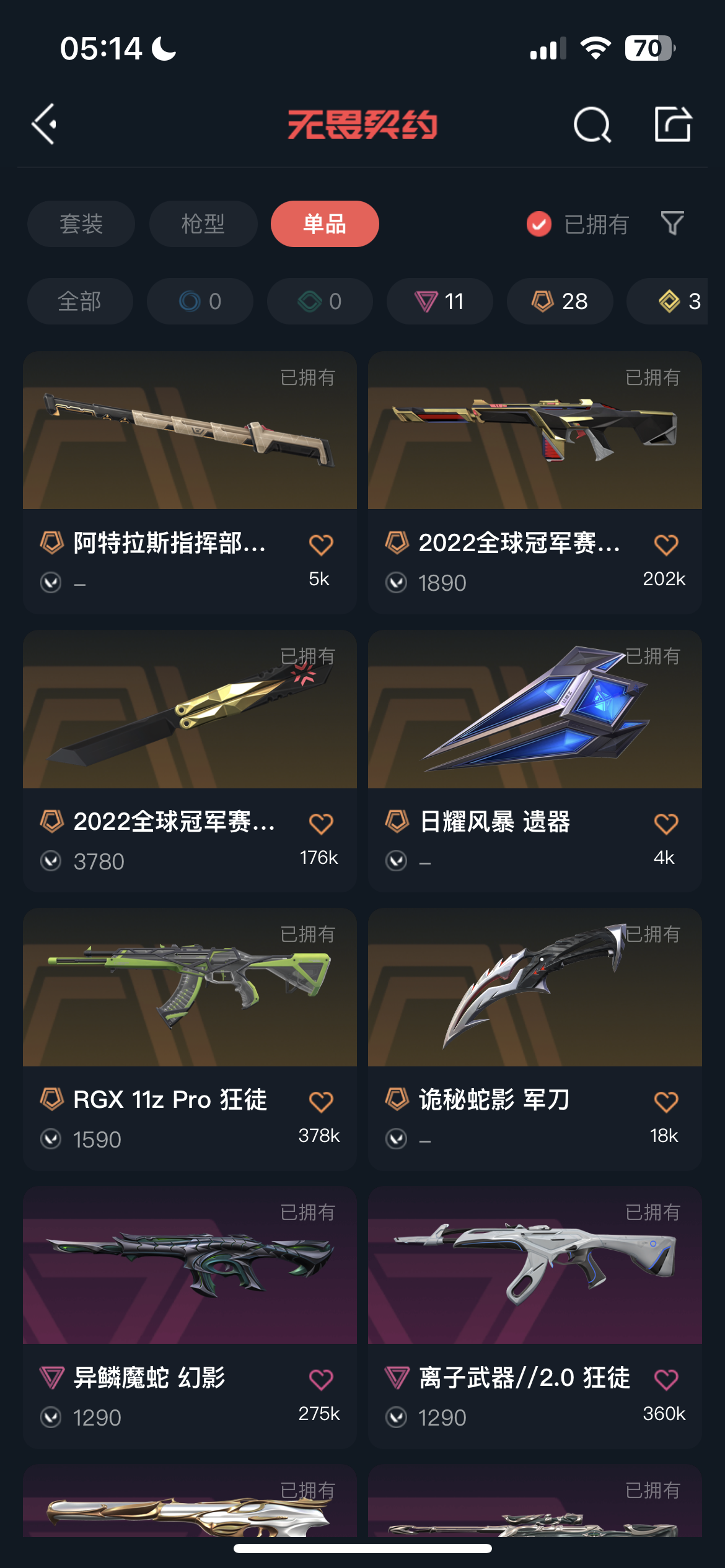
Task: Uncheck the 已拥有 owned filter
Action: (x=539, y=224)
